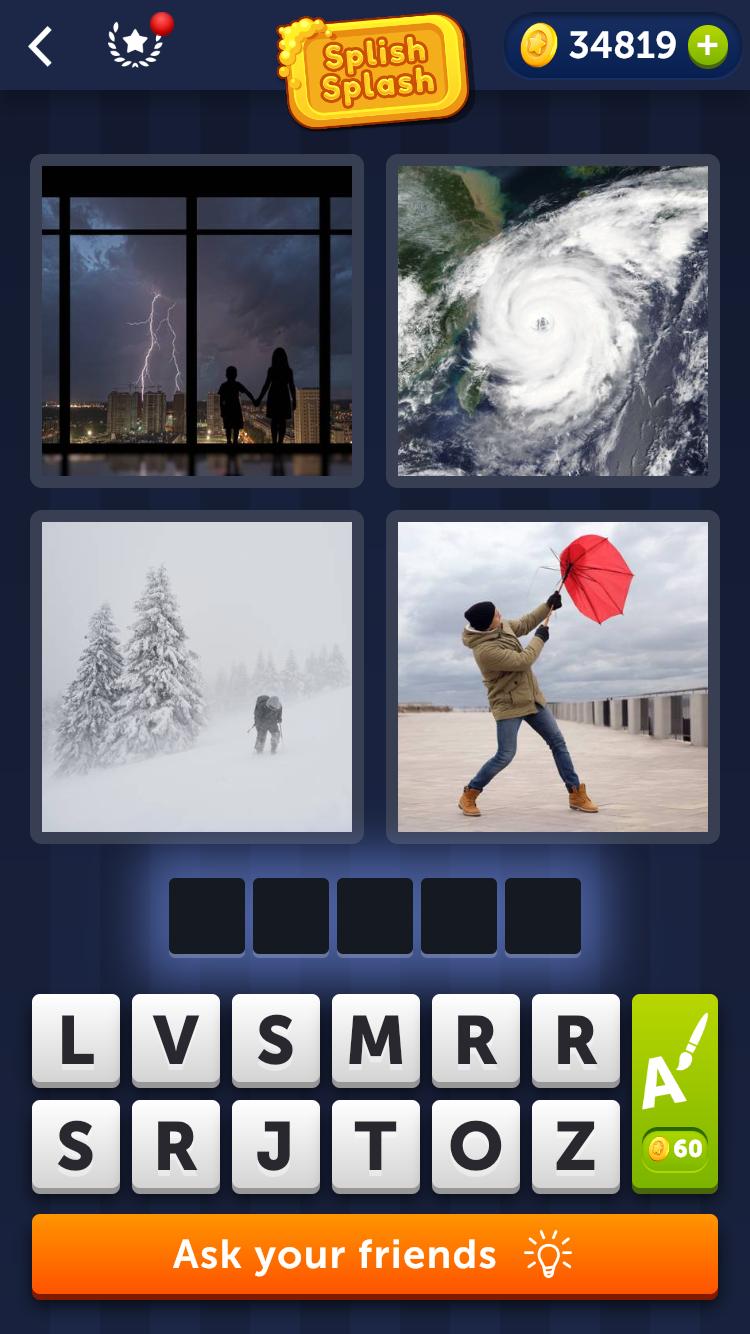Use the 60-coin reveal letter hint

click(x=675, y=1092)
